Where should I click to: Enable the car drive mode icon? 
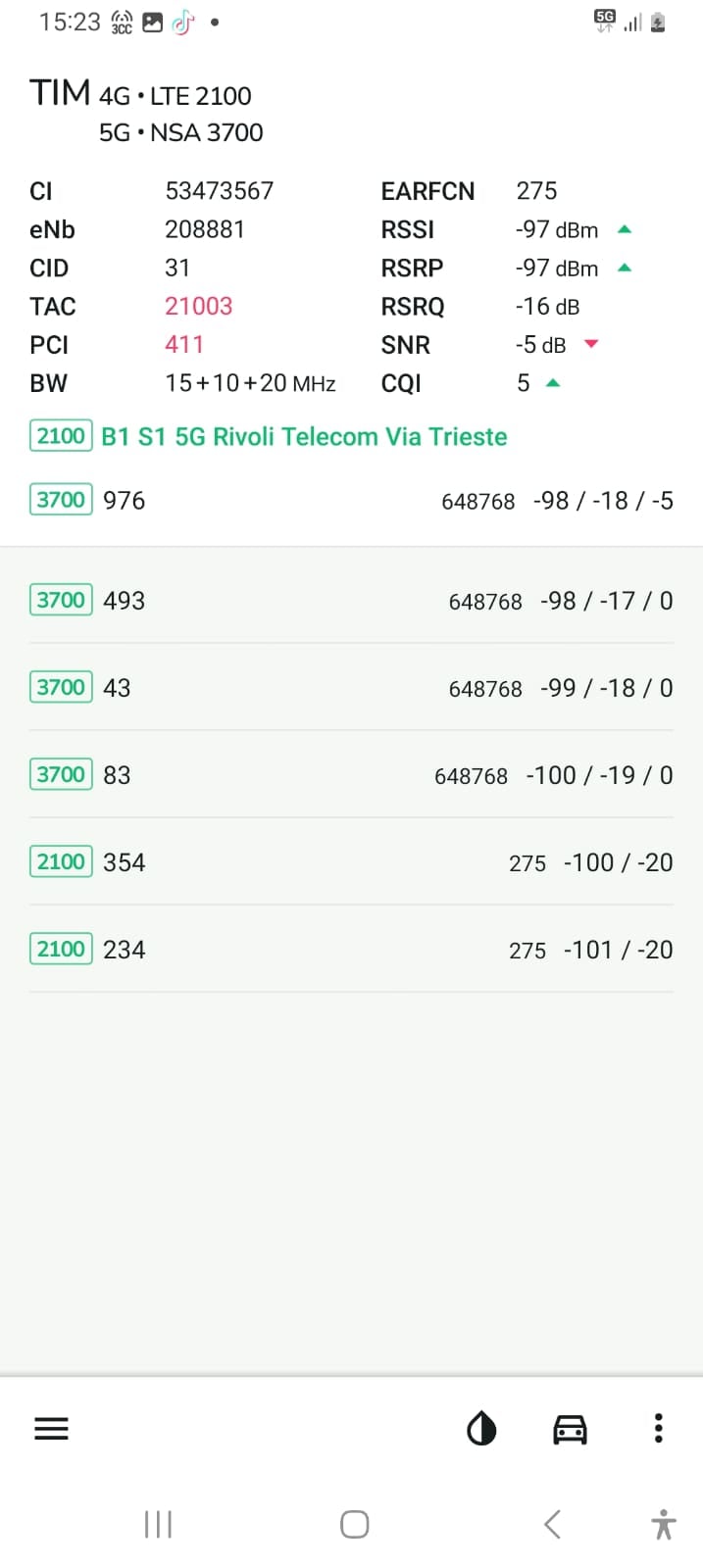(x=570, y=1429)
